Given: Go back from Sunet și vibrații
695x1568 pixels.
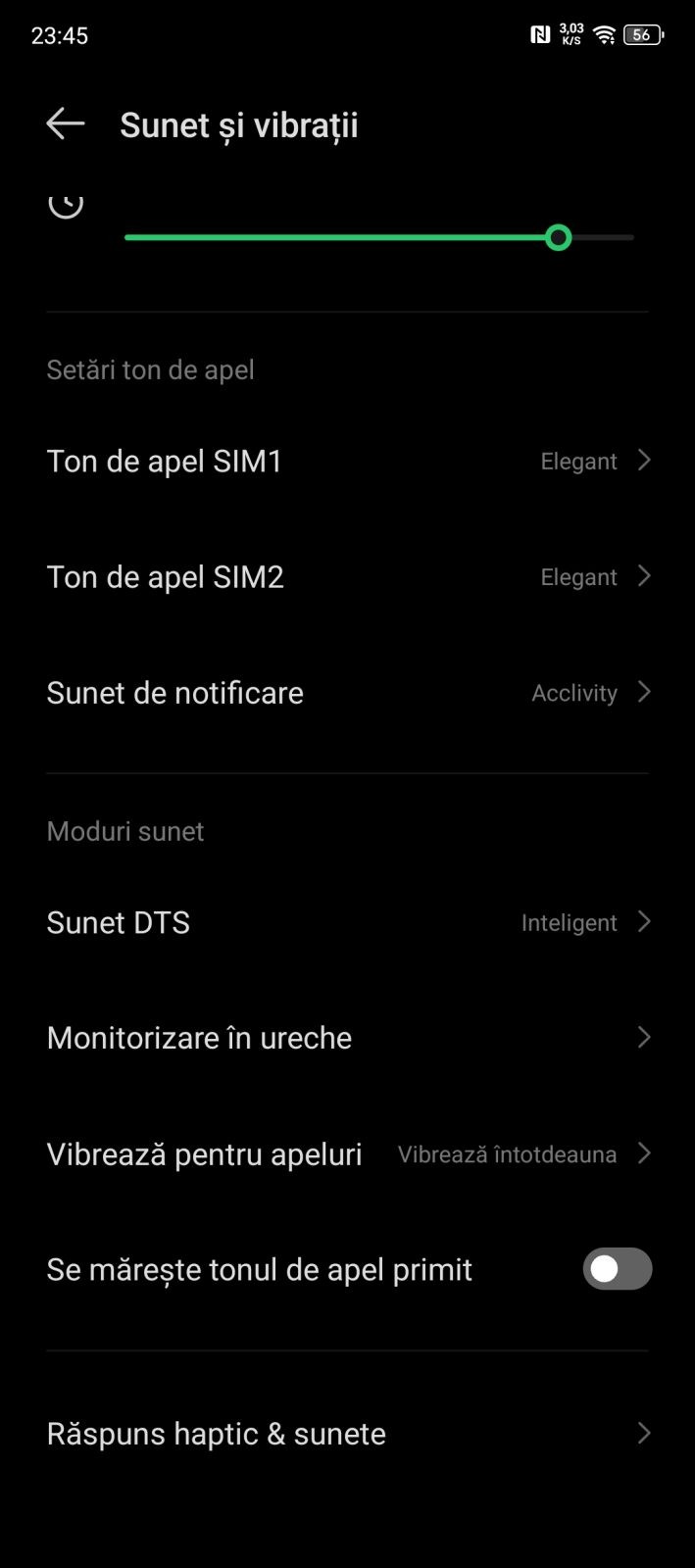Looking at the screenshot, I should (66, 124).
